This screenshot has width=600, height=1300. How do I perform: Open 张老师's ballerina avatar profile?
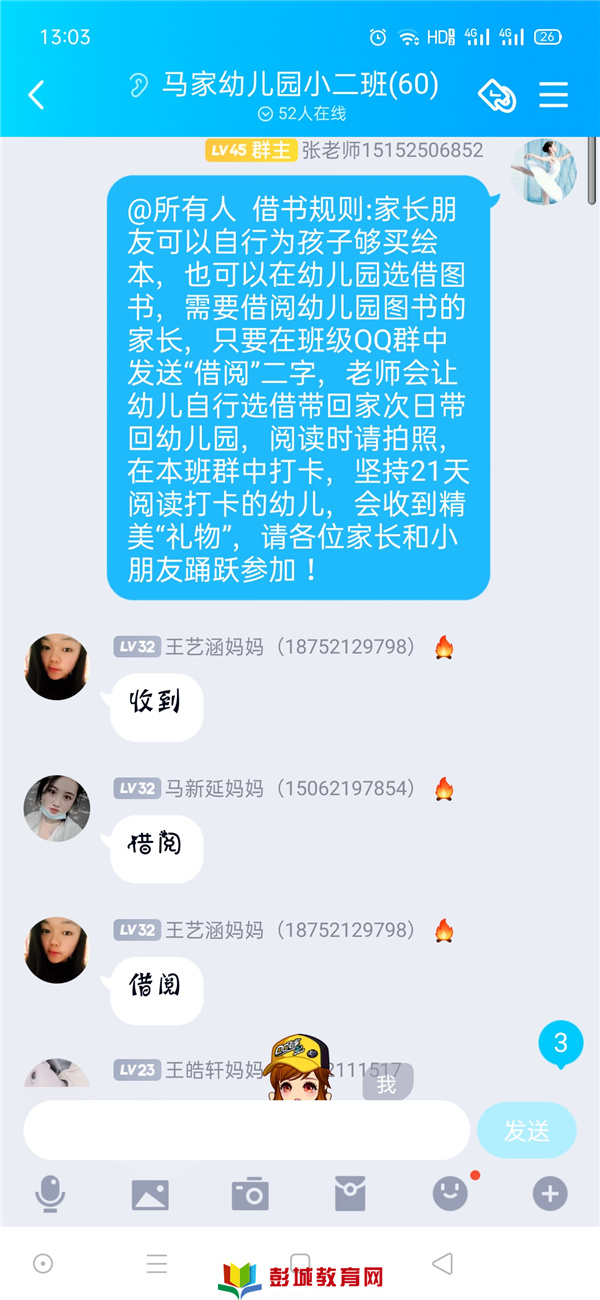pos(543,172)
